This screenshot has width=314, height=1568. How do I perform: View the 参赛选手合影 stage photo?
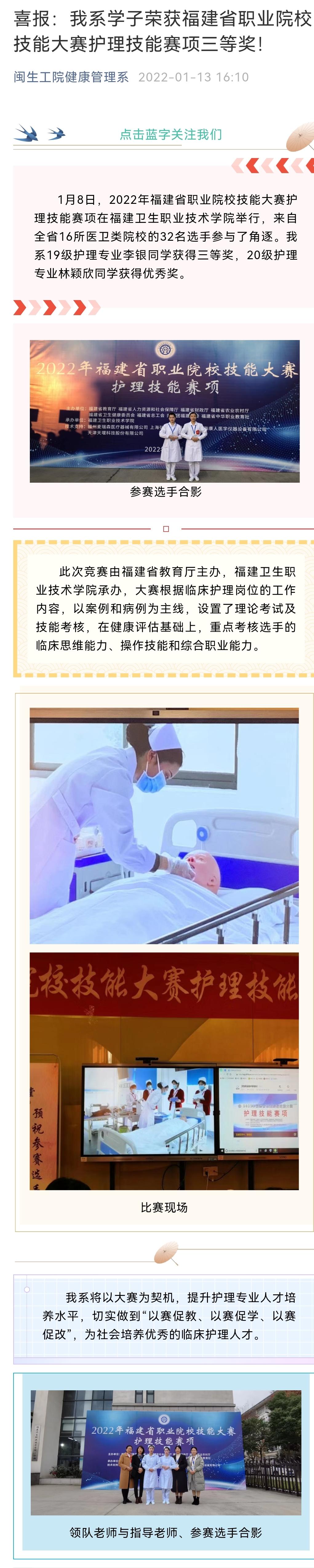point(164,411)
